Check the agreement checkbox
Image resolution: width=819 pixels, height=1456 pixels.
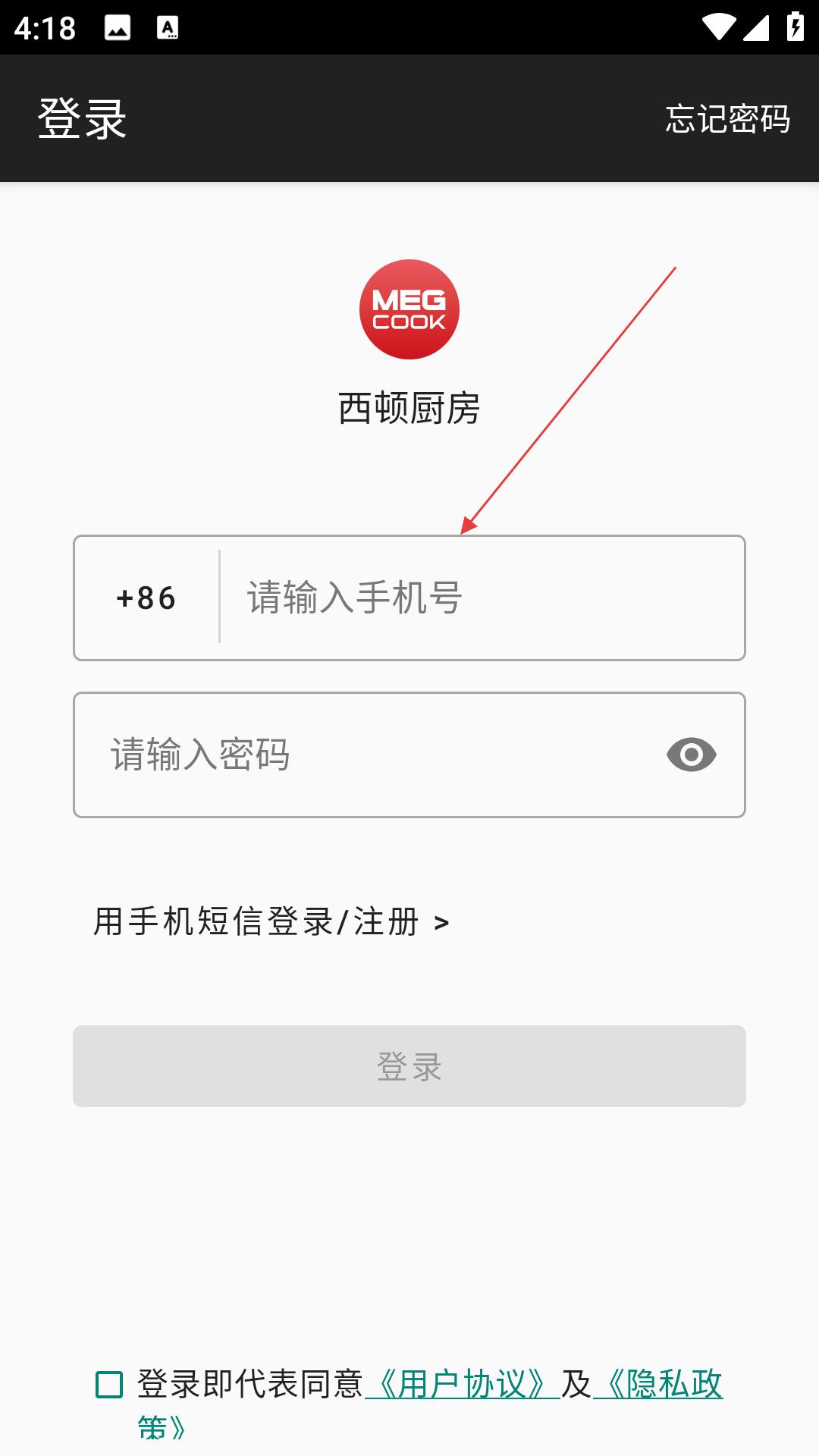tap(110, 1385)
